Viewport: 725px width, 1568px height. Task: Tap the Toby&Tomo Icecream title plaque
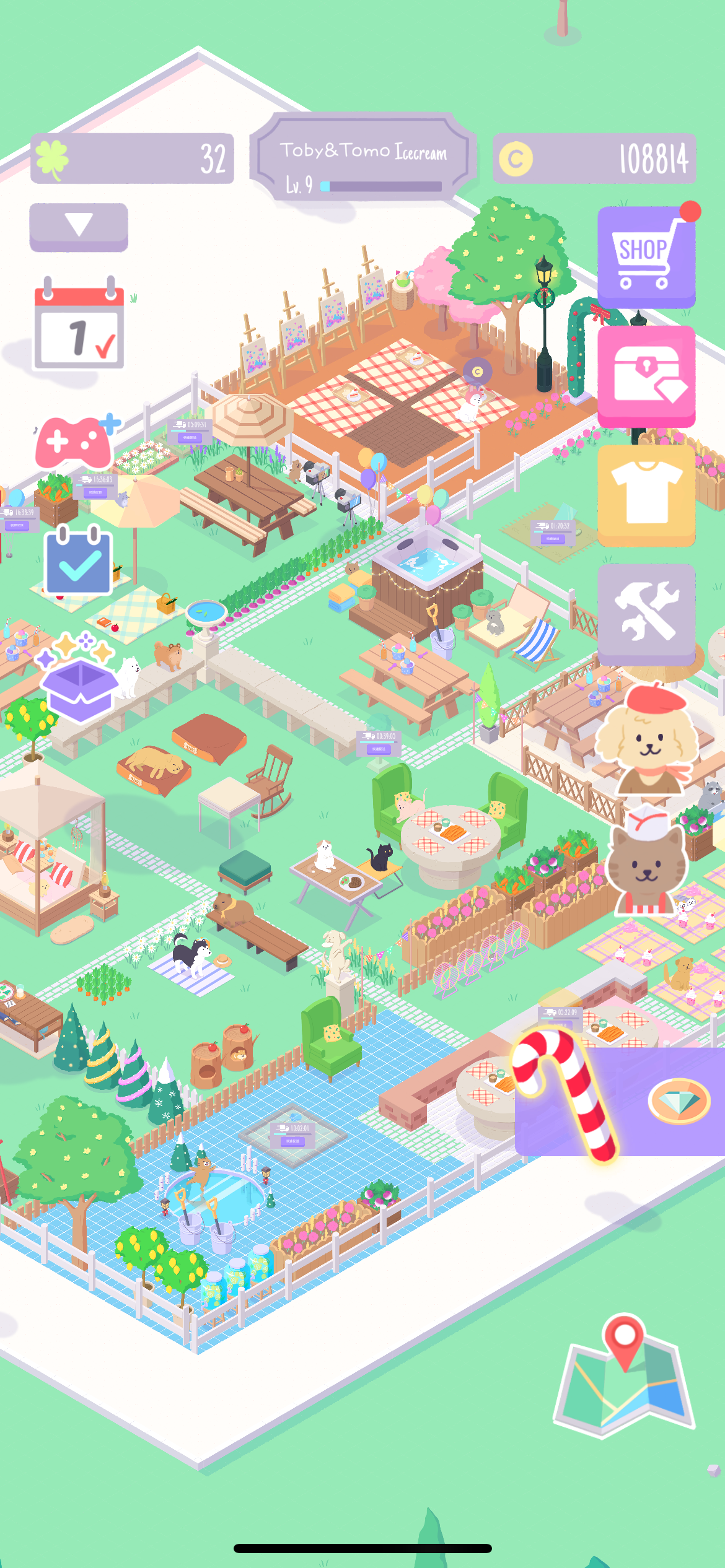pyautogui.click(x=364, y=153)
